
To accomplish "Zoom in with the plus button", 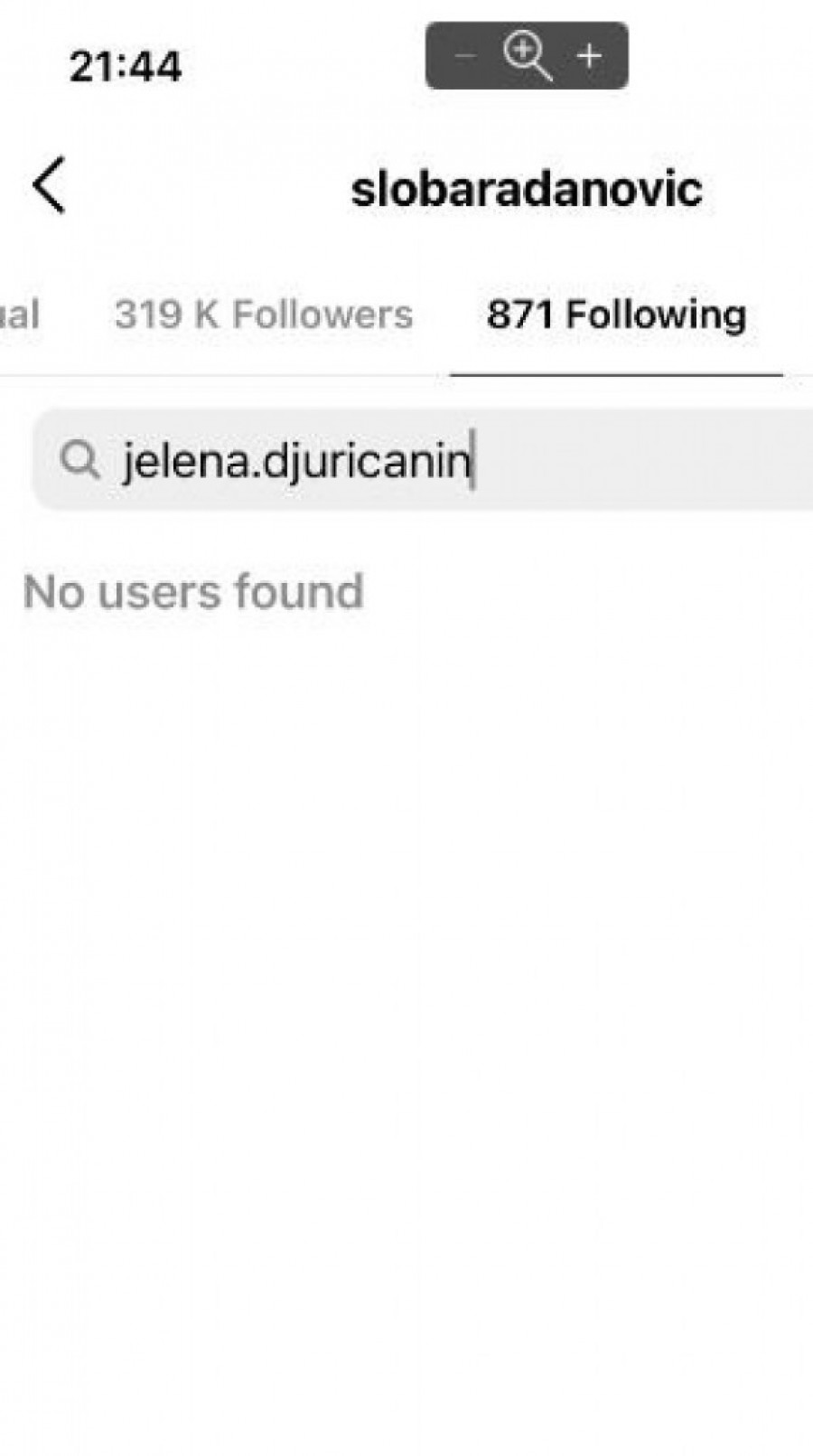I will coord(589,56).
